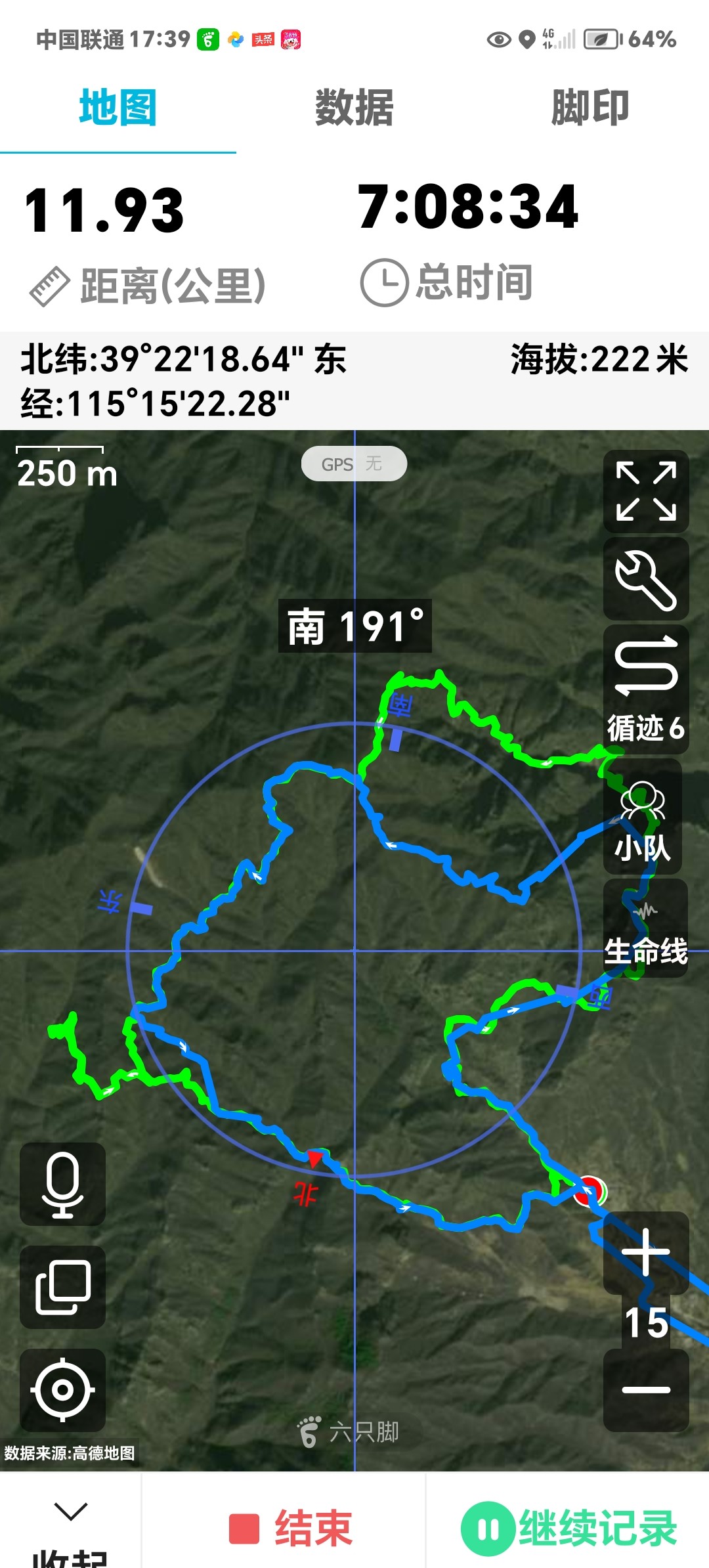Tap 继续记录 to resume recording
709x1568 pixels.
coord(569,1528)
